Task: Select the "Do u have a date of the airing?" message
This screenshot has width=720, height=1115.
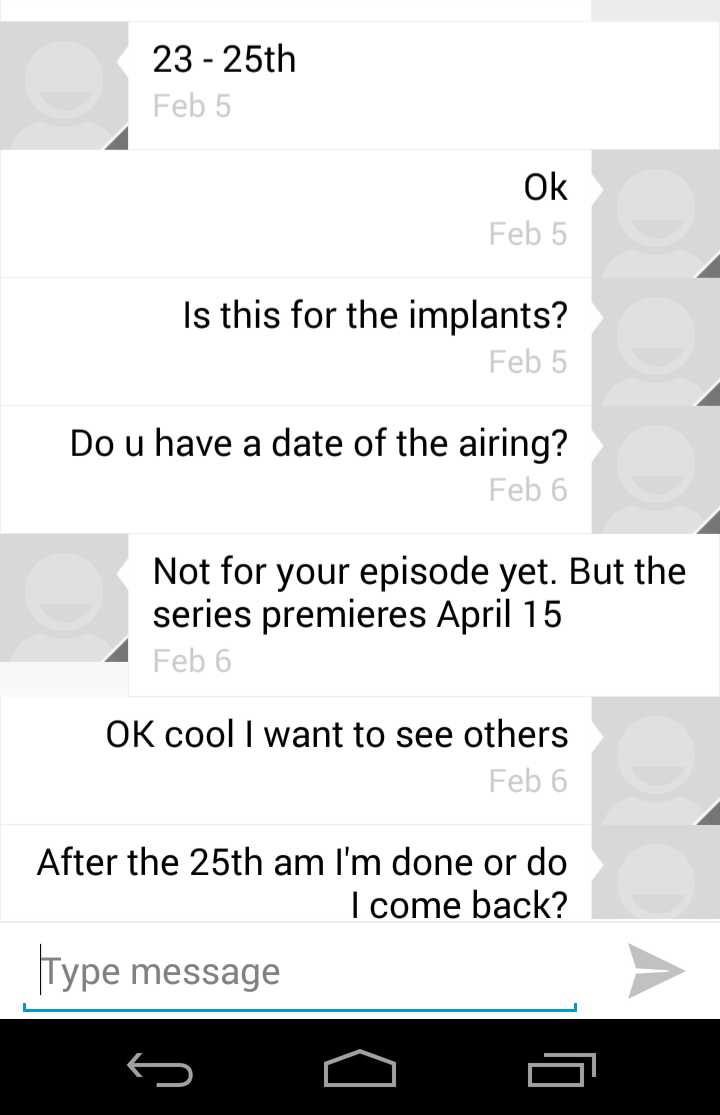Action: (318, 443)
